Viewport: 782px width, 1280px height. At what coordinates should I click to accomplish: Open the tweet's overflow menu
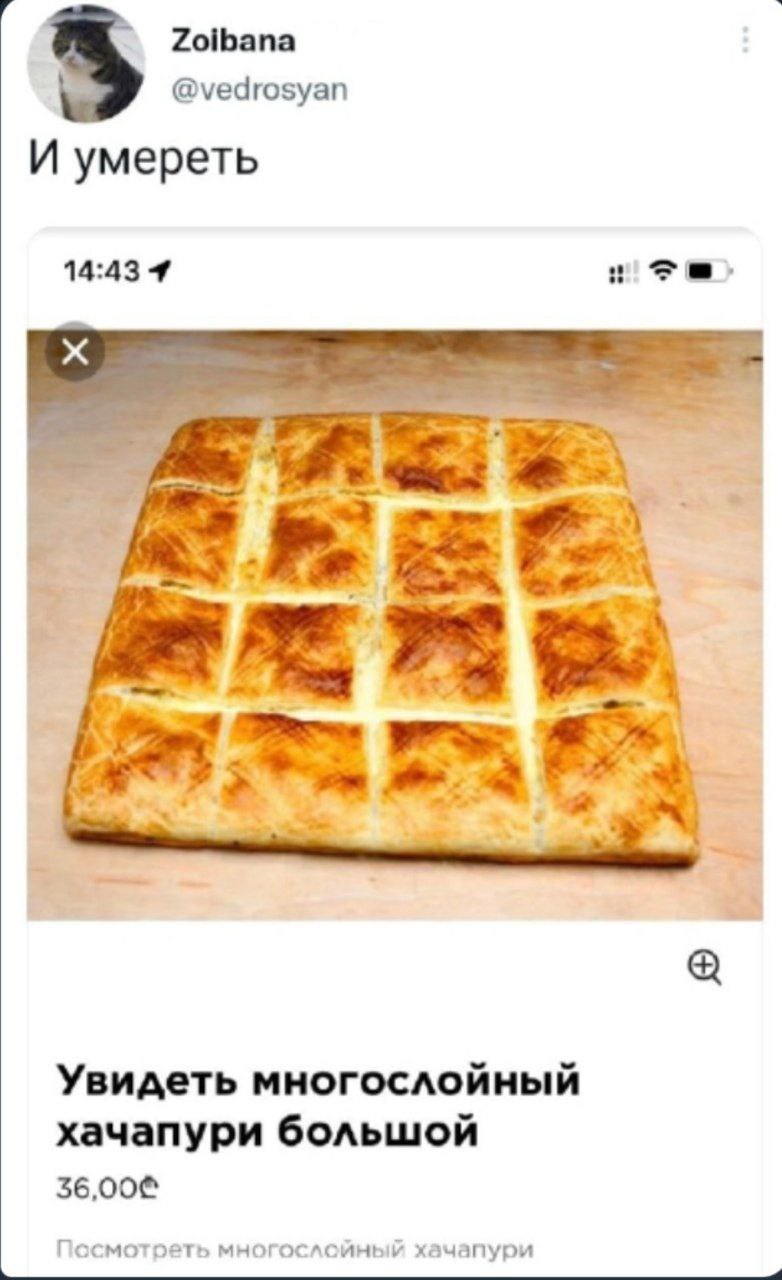coord(745,42)
